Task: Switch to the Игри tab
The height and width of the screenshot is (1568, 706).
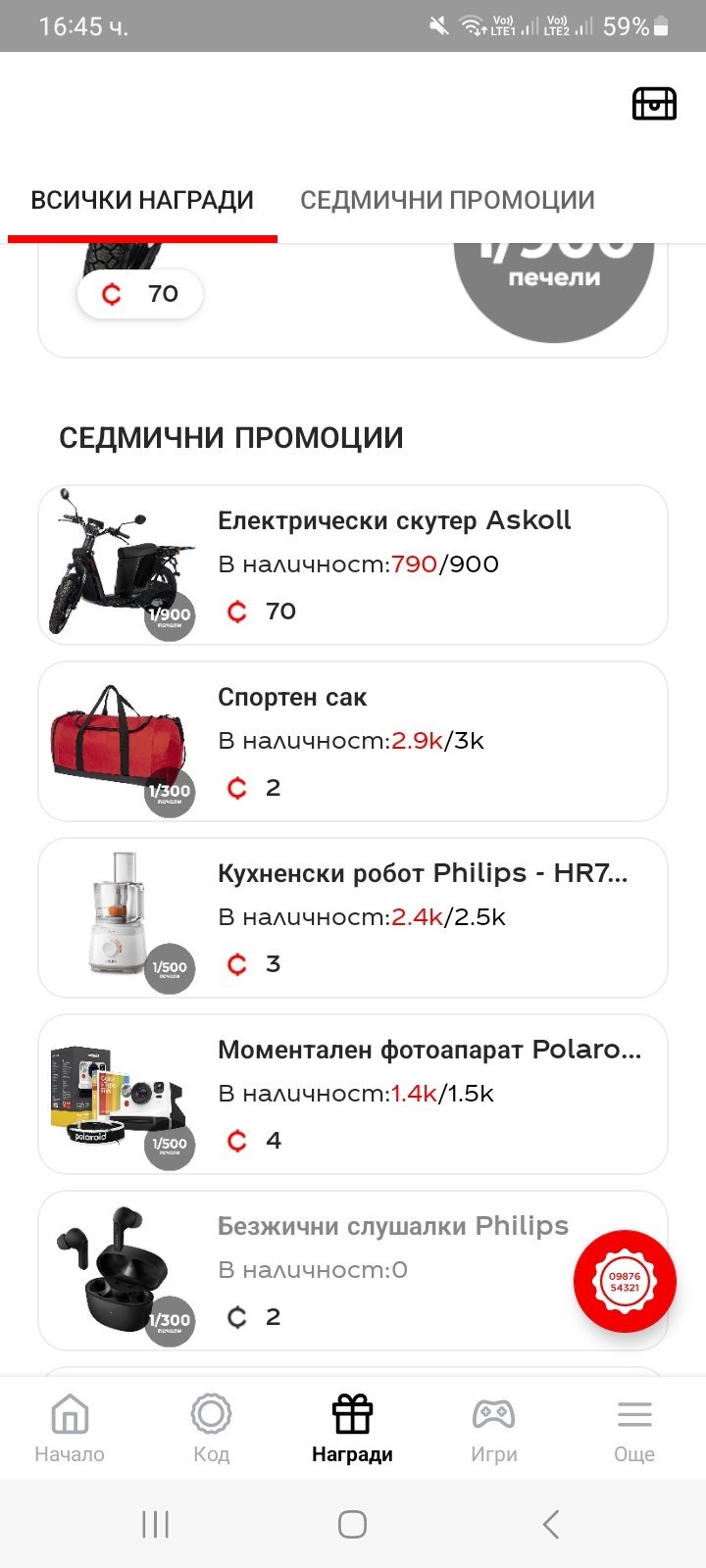Action: [493, 1428]
